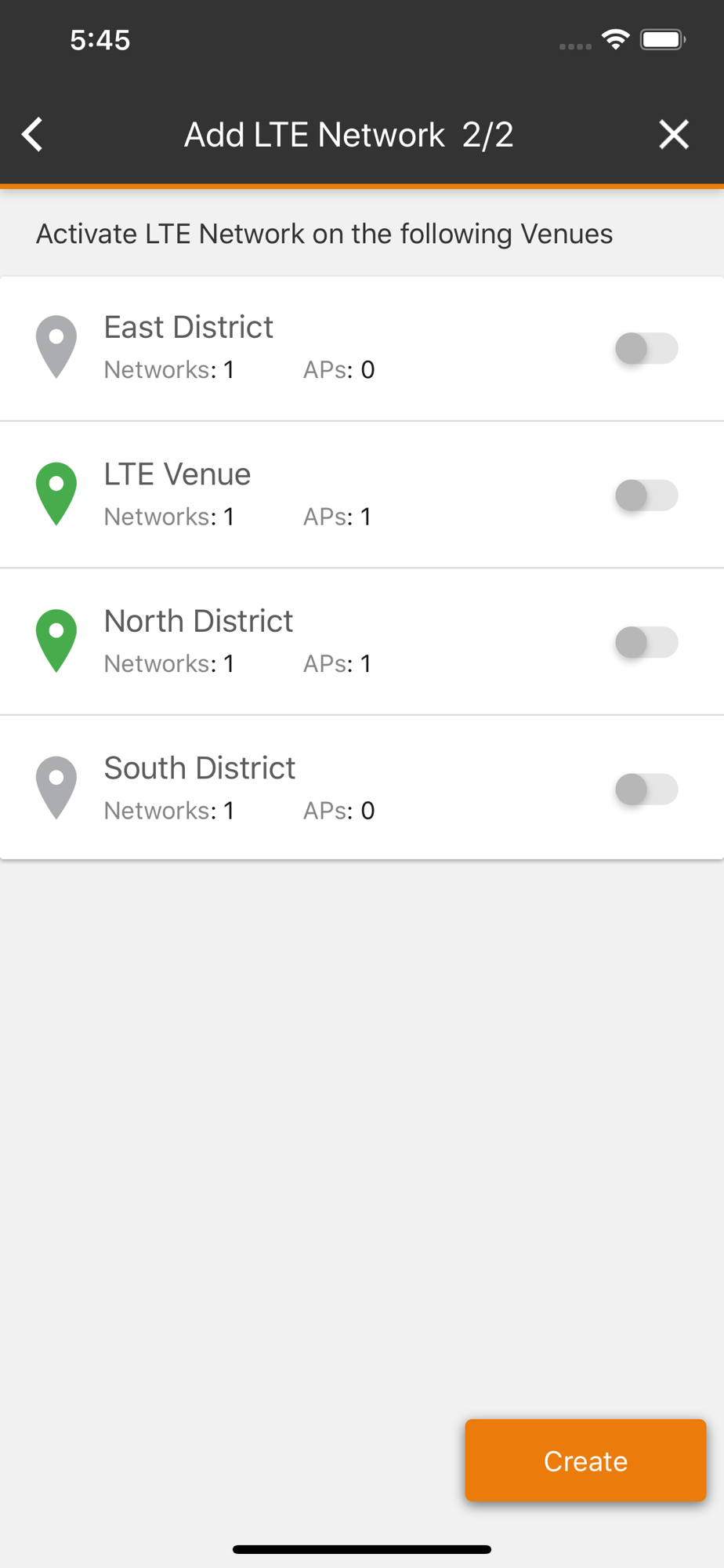Viewport: 724px width, 1568px height.
Task: Go back to the previous step
Action: [x=32, y=135]
